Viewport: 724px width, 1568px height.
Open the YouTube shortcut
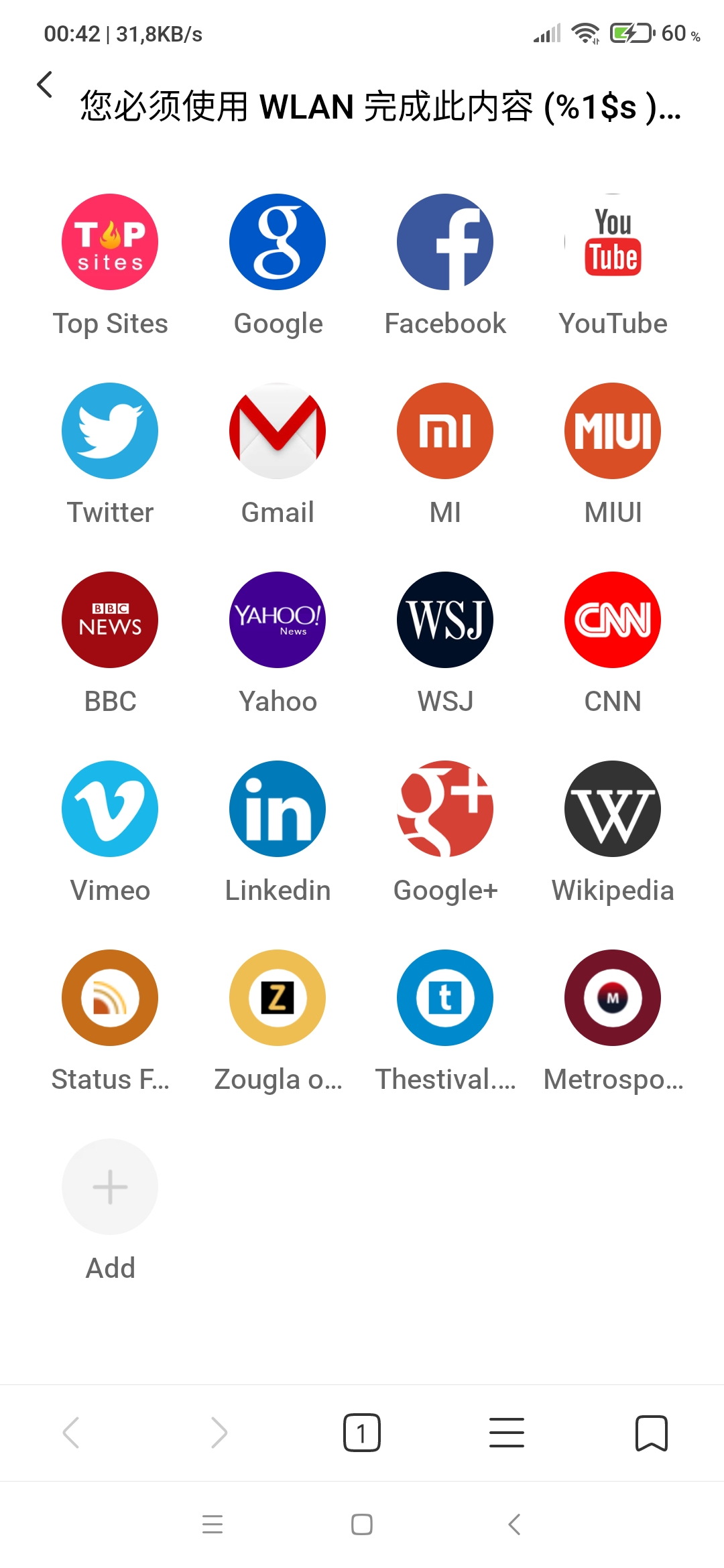point(613,242)
